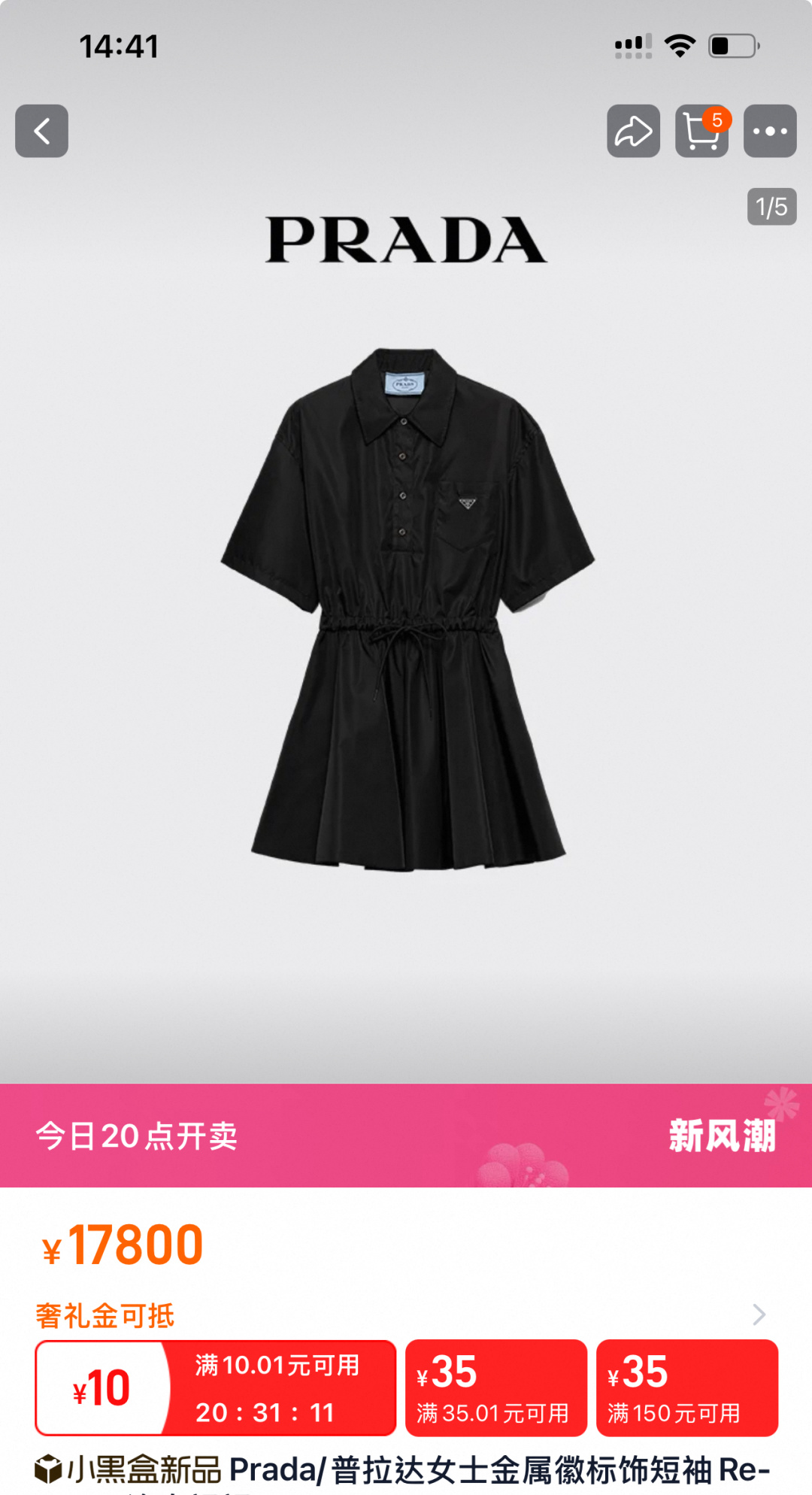Claim the ¥35 coupon for orders over 35.01
Image resolution: width=812 pixels, height=1495 pixels.
pos(496,1387)
